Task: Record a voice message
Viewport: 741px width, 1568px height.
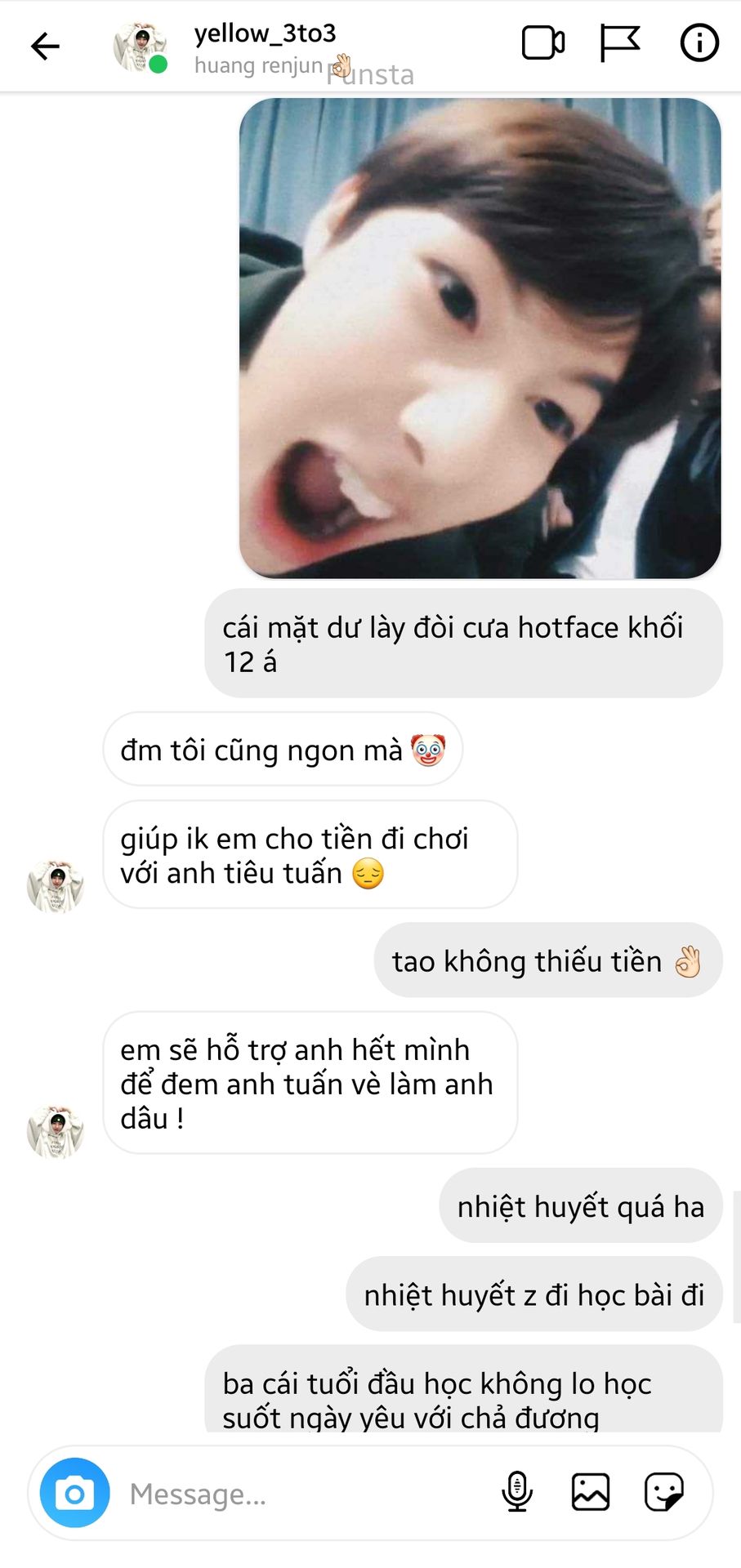Action: point(517,1492)
